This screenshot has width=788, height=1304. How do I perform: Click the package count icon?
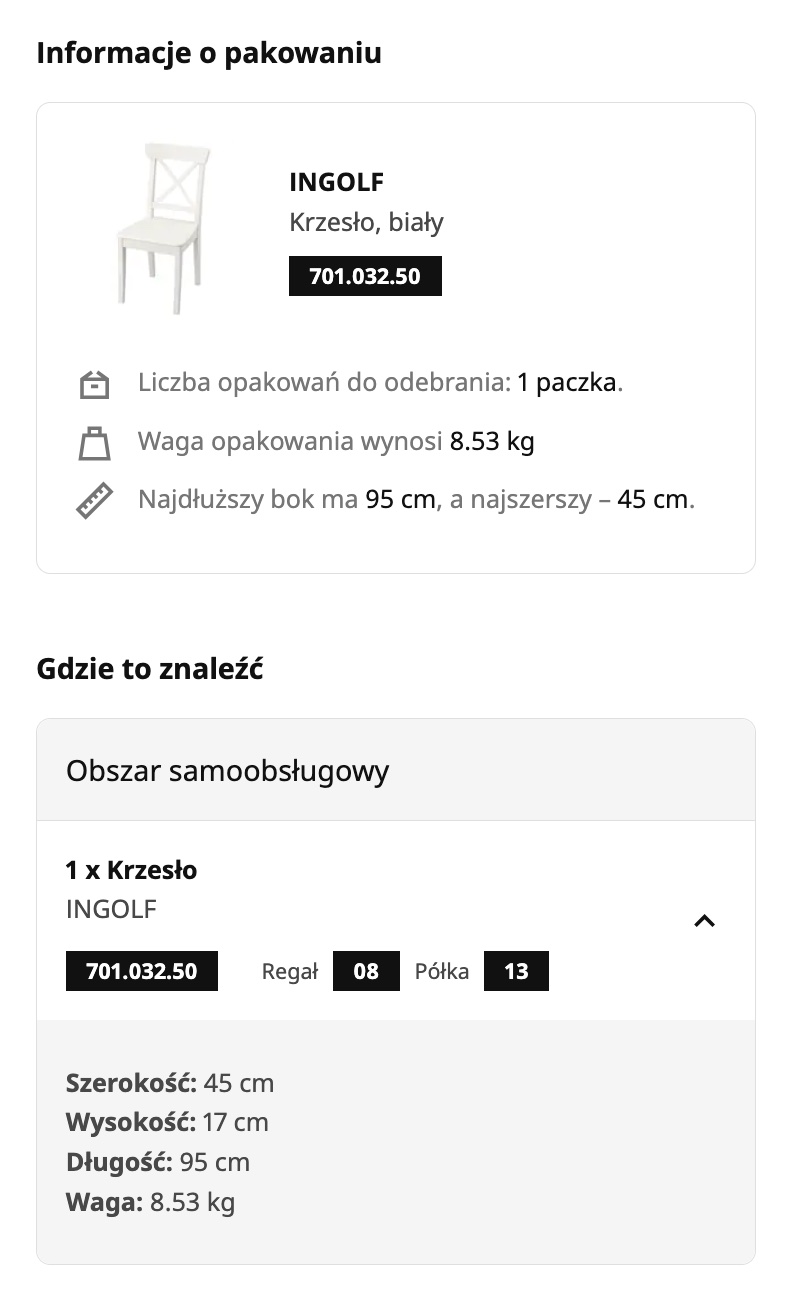pyautogui.click(x=94, y=382)
